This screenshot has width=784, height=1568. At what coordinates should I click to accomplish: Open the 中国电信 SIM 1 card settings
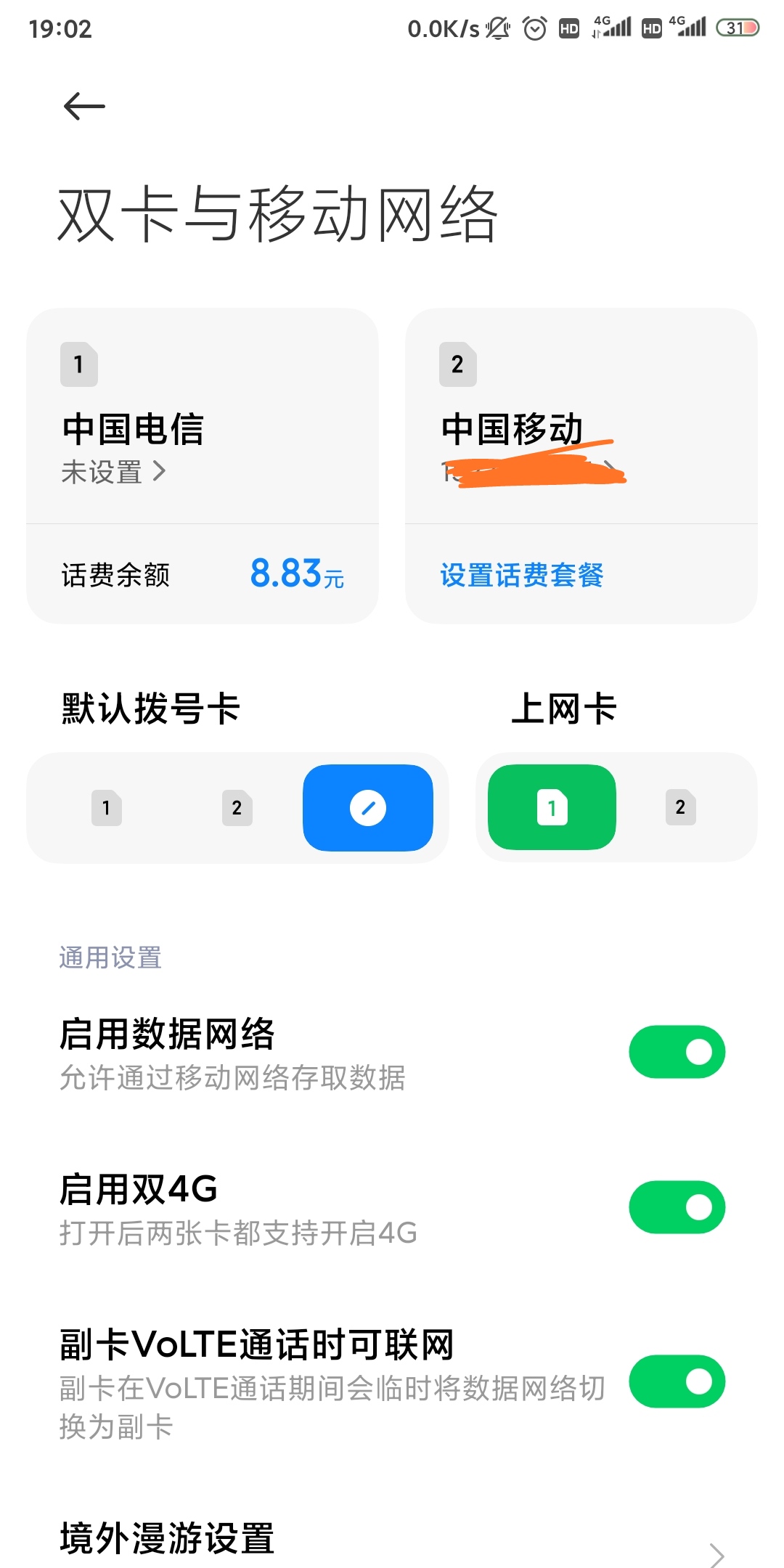pyautogui.click(x=203, y=416)
